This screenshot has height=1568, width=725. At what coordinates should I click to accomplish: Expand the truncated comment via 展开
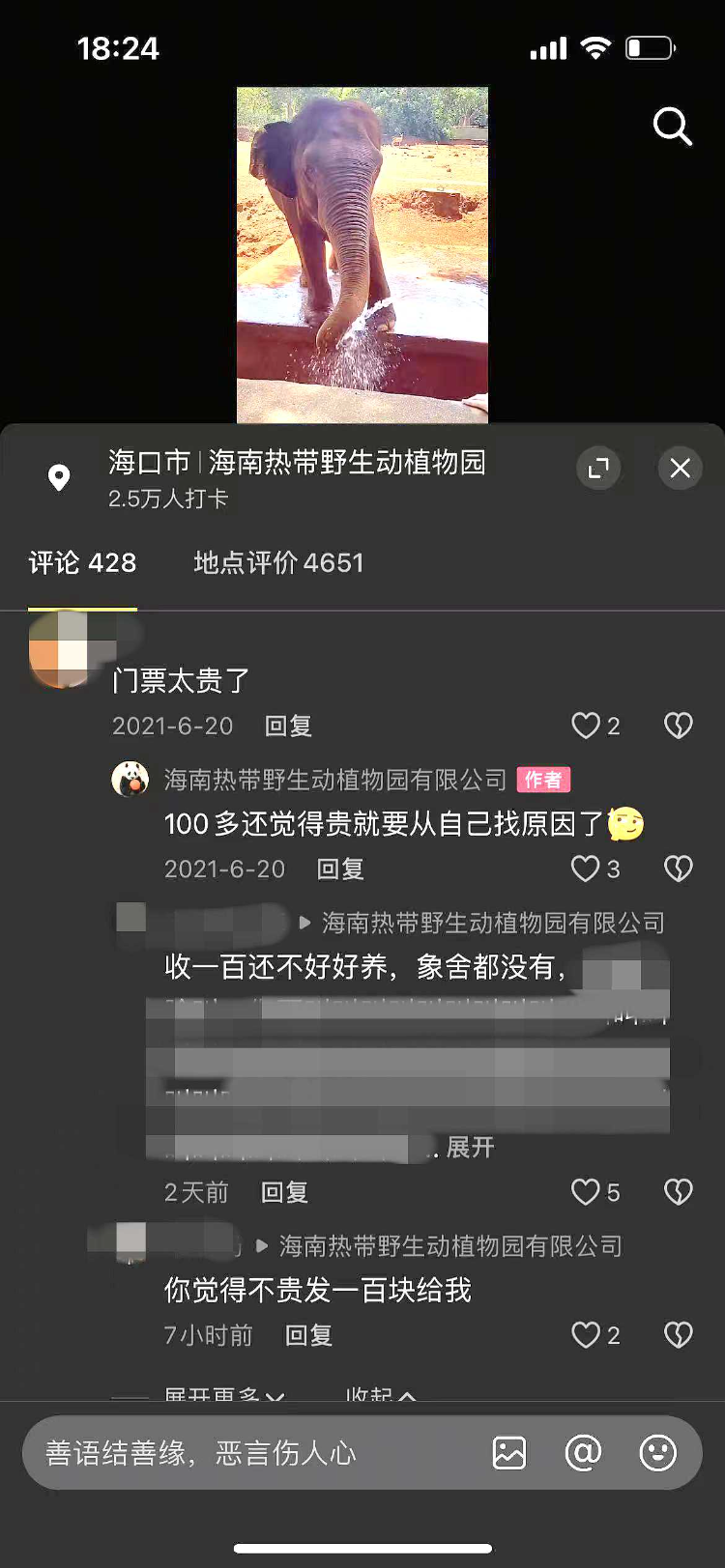(x=470, y=1148)
